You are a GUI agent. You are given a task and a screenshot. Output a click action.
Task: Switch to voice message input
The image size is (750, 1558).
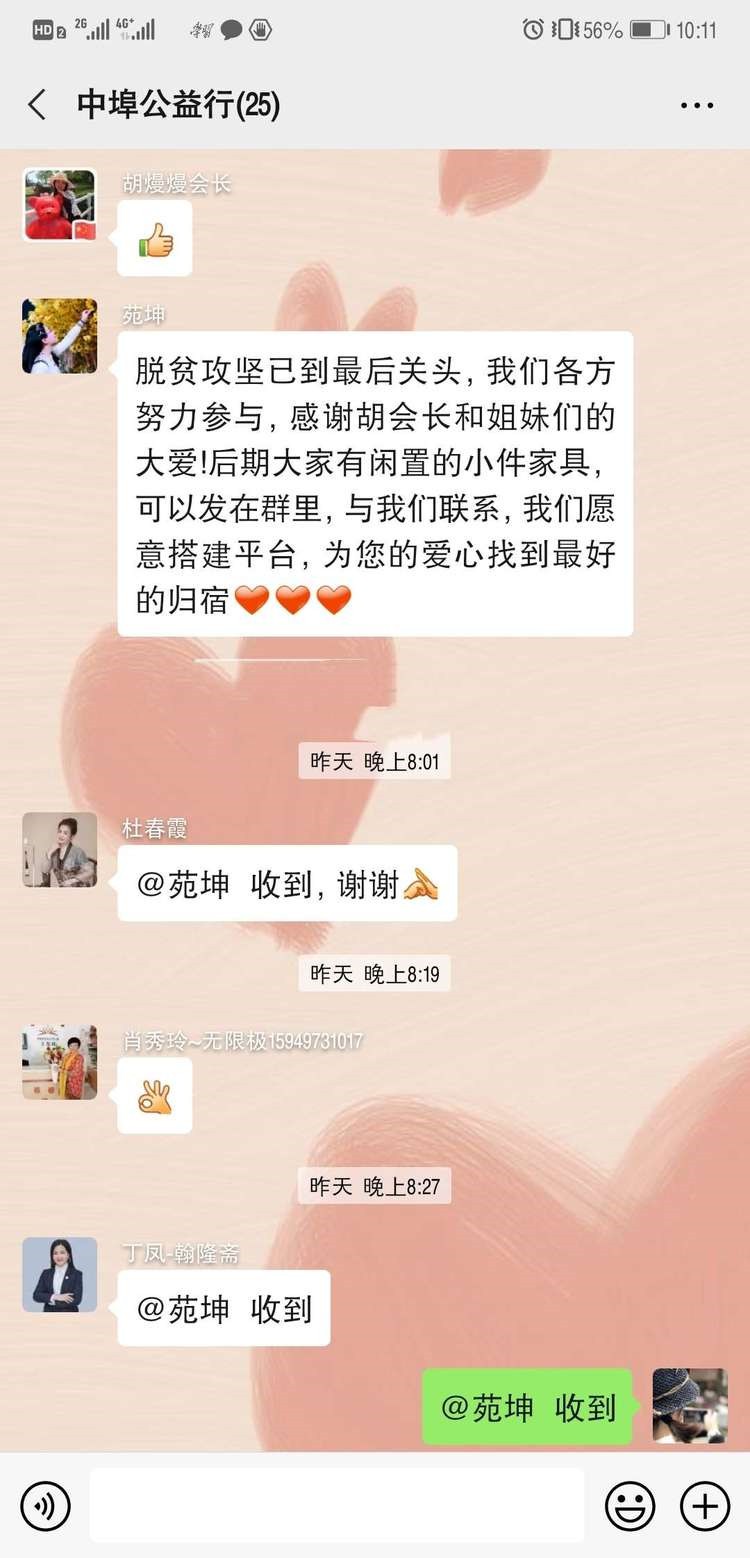45,1505
